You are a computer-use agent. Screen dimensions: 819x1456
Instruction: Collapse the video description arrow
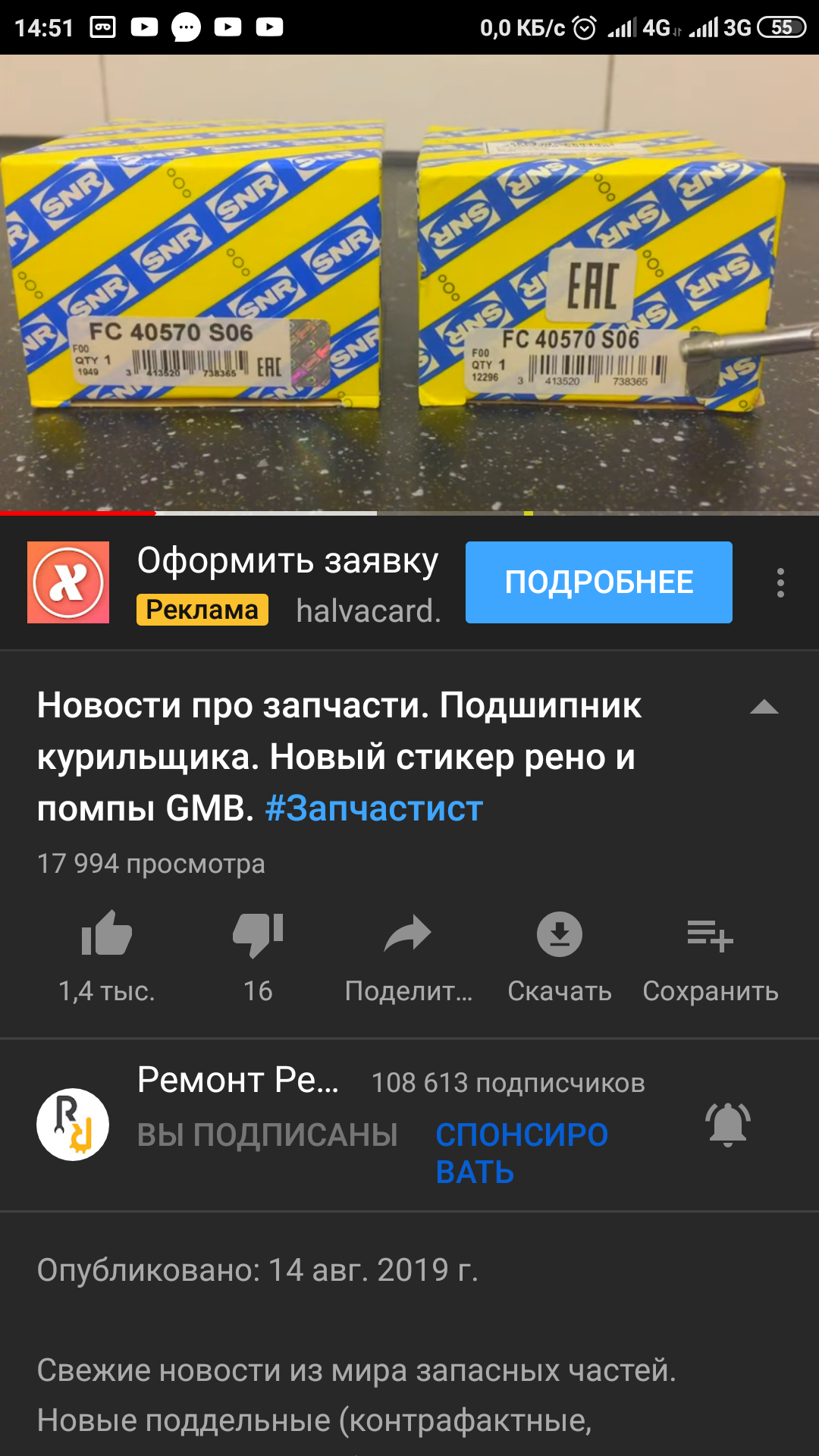point(764,708)
